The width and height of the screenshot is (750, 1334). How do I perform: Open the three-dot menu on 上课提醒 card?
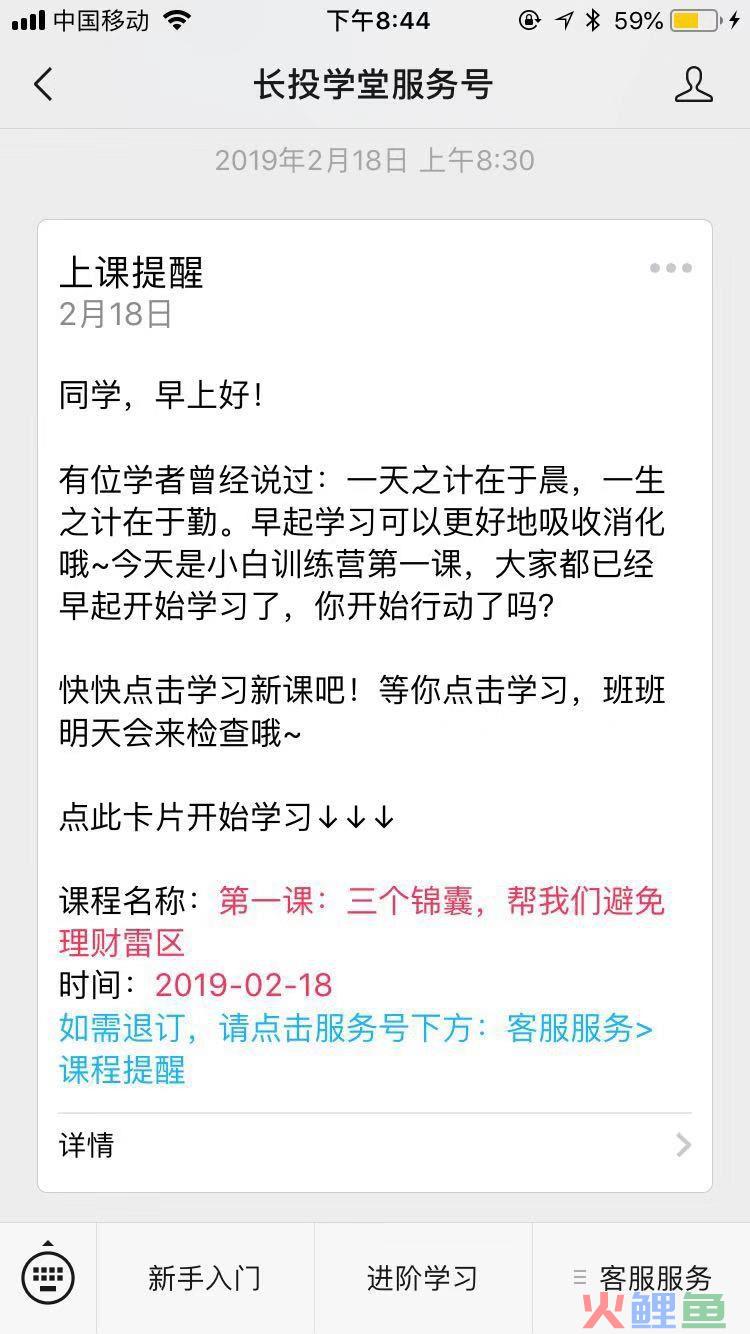point(670,268)
